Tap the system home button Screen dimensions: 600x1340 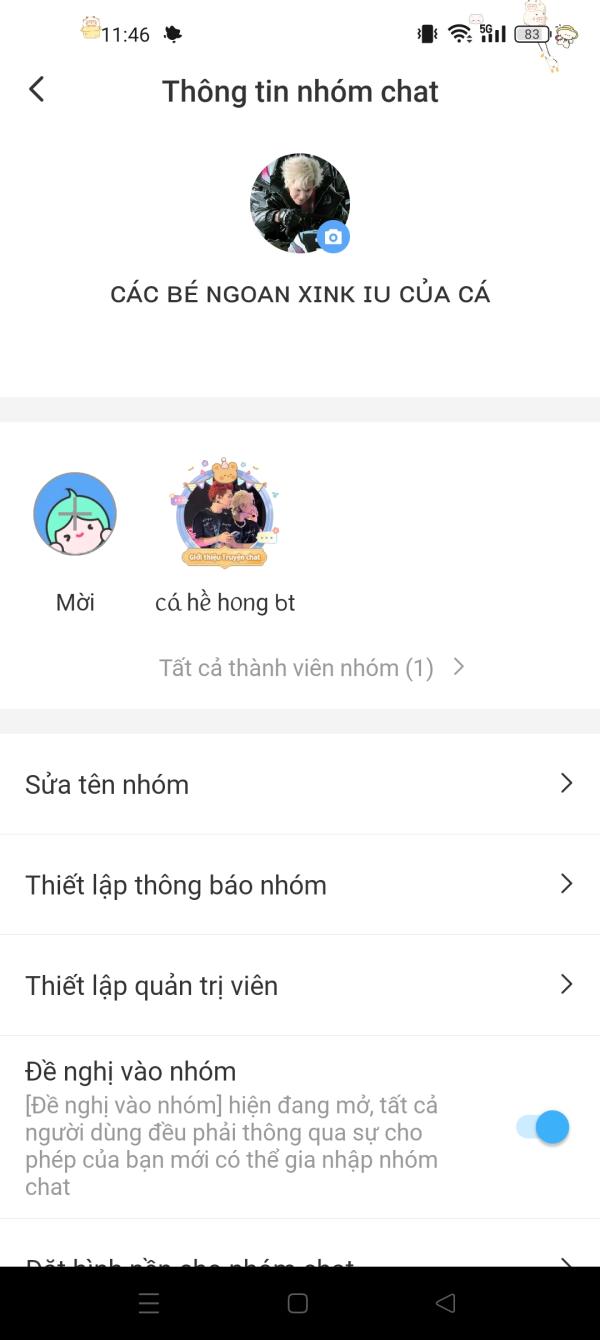click(297, 1303)
